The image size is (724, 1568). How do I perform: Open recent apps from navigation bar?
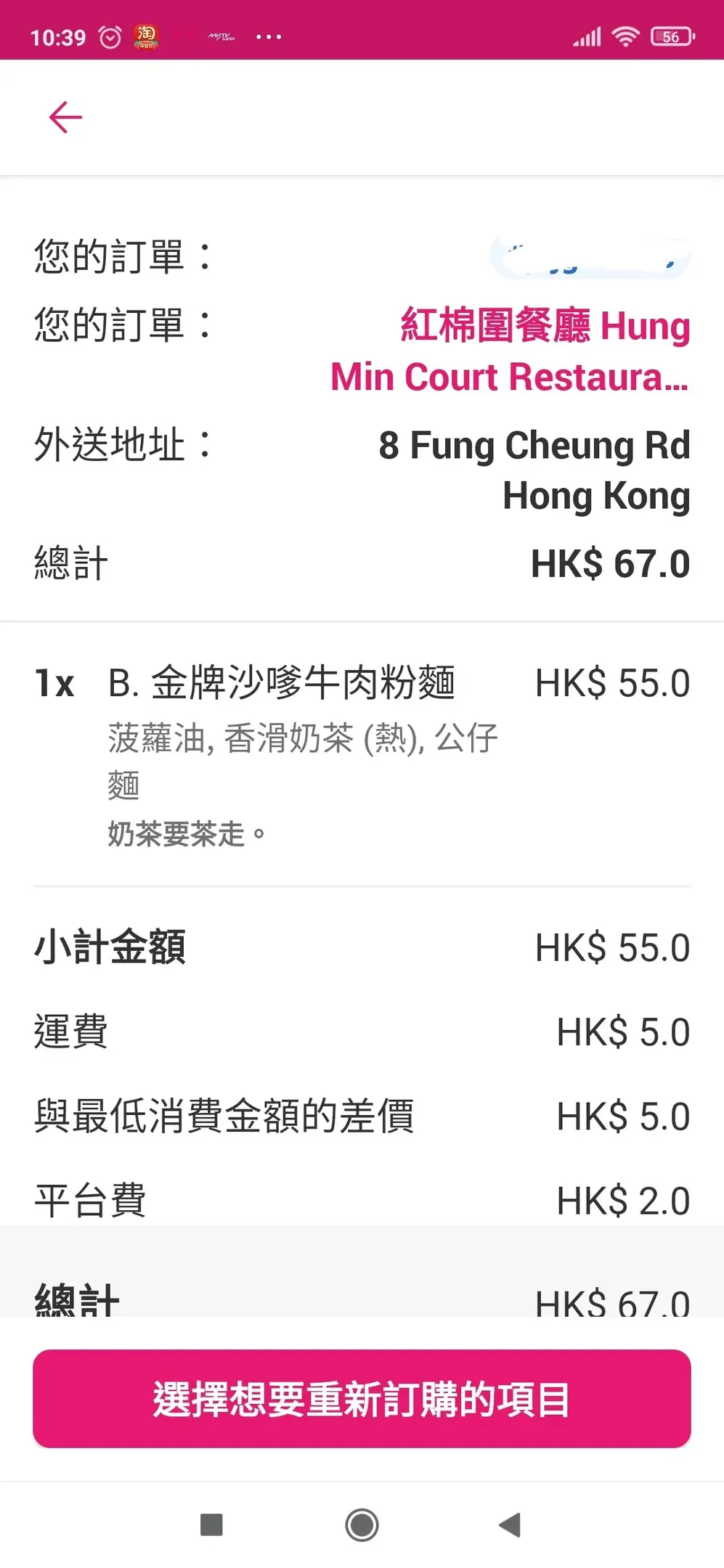[211, 1524]
